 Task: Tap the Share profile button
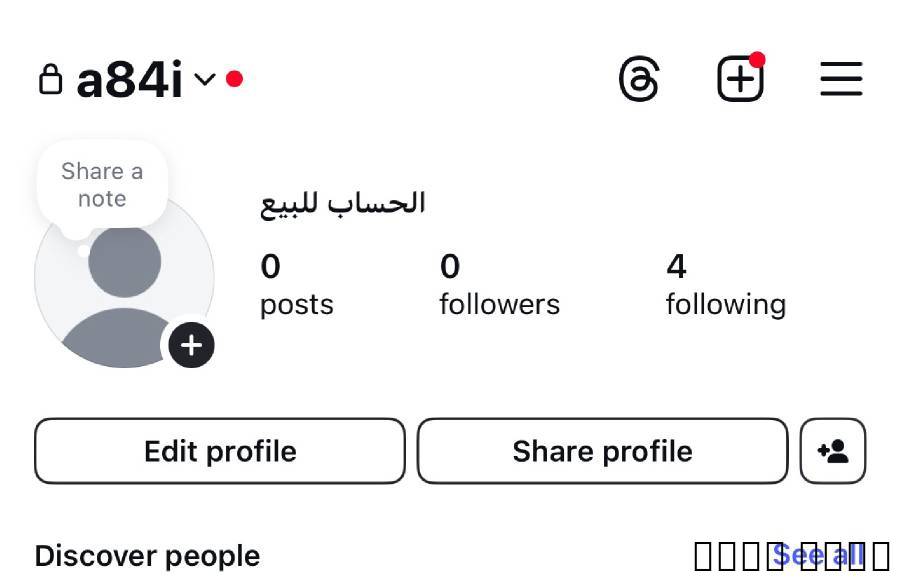coord(602,451)
